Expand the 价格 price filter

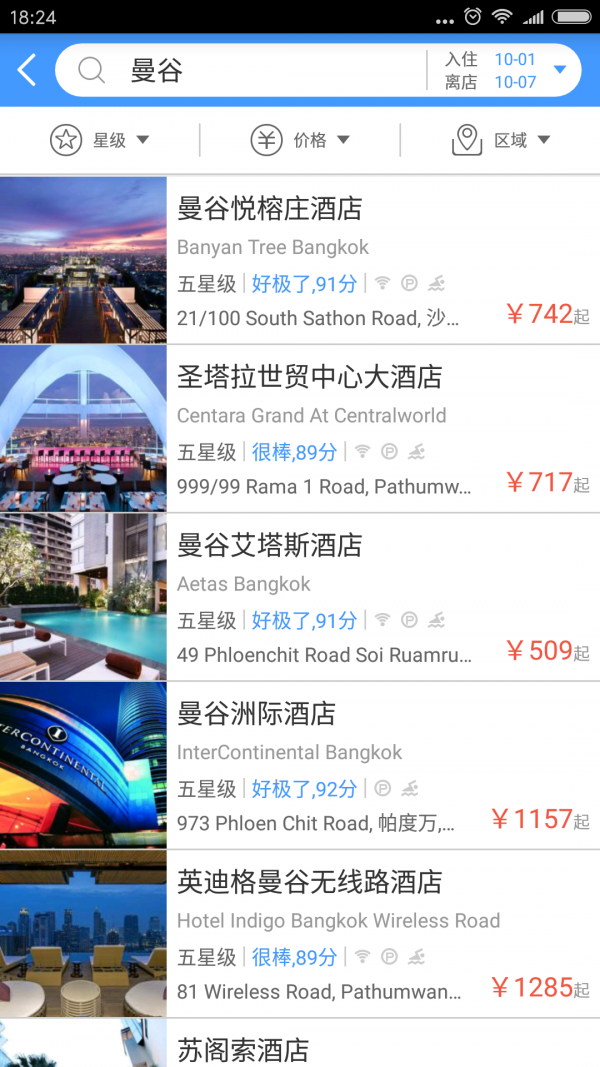pos(300,141)
